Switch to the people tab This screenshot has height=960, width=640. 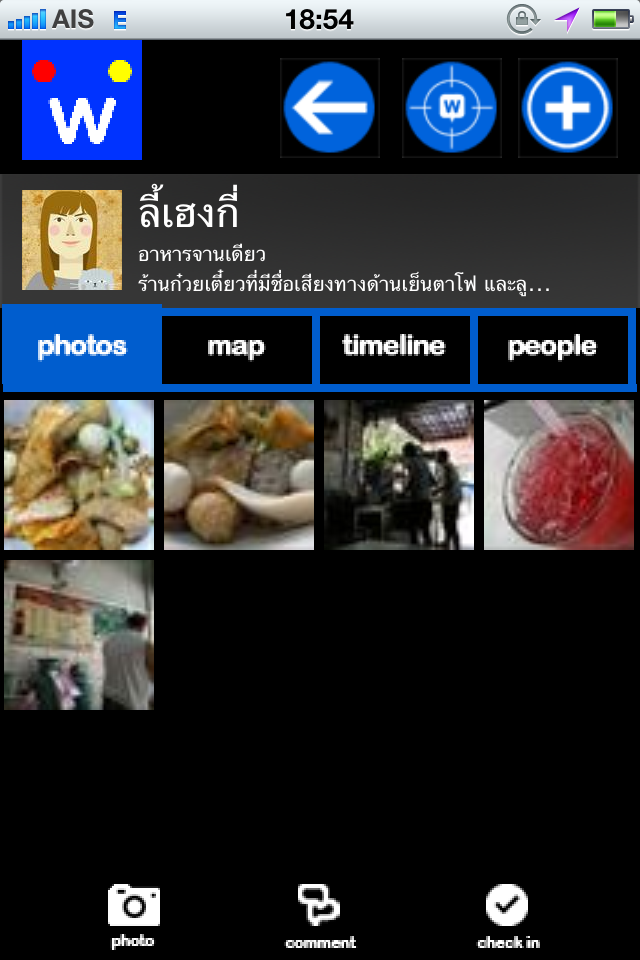(552, 347)
